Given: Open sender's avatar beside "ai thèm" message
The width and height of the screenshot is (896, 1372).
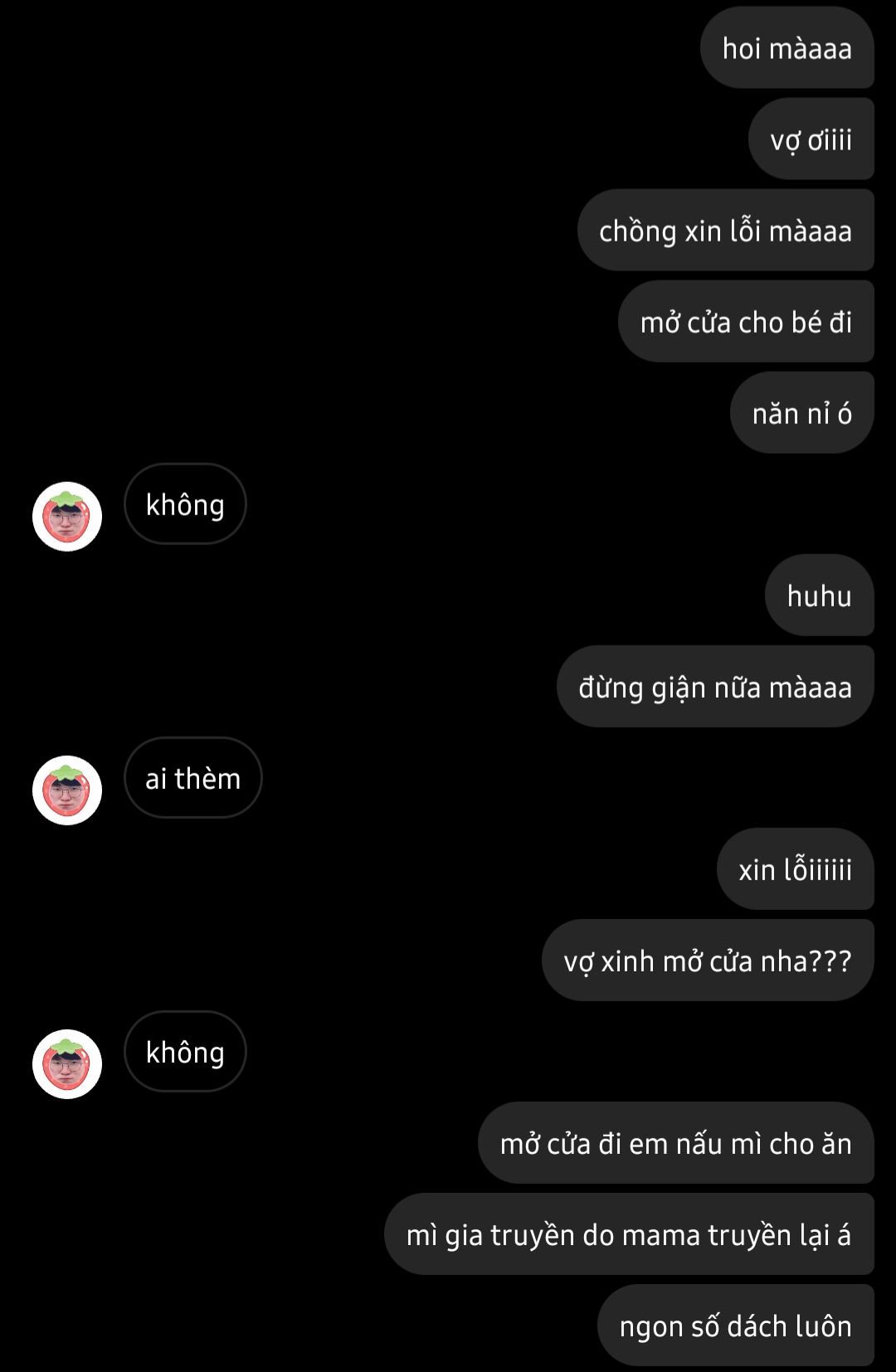Looking at the screenshot, I should click(67, 790).
